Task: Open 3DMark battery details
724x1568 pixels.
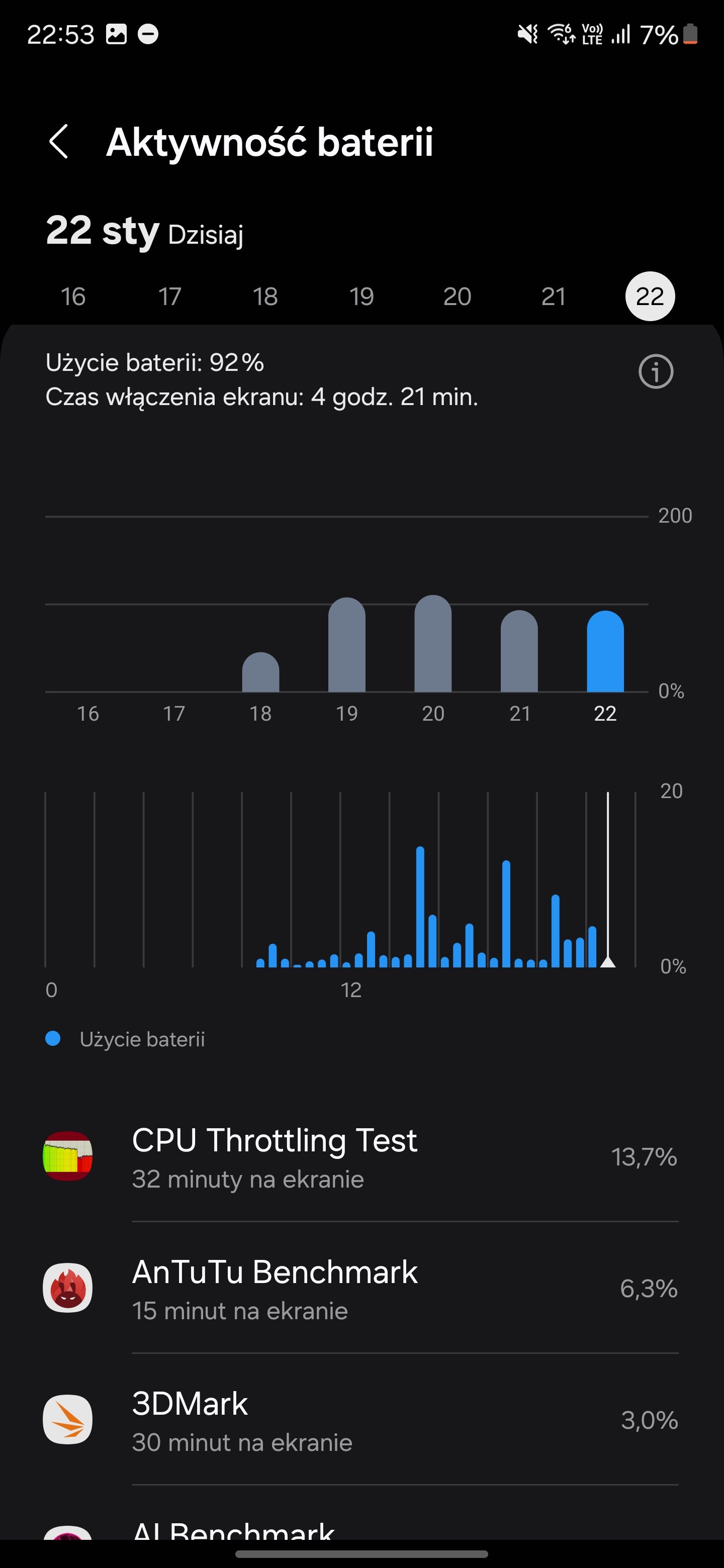Action: (x=361, y=1419)
